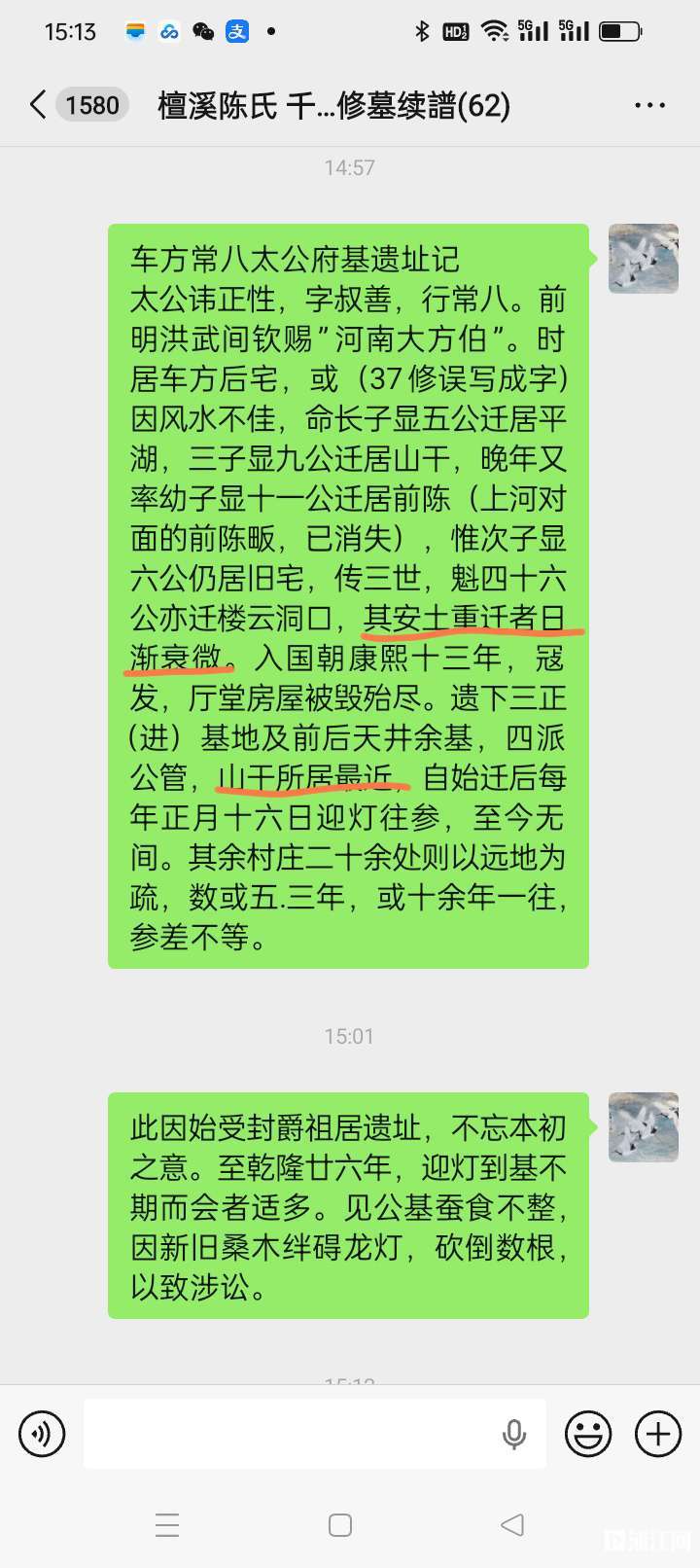Start voice-to-text with the microphone icon
The height and width of the screenshot is (1568, 700).
click(514, 1433)
